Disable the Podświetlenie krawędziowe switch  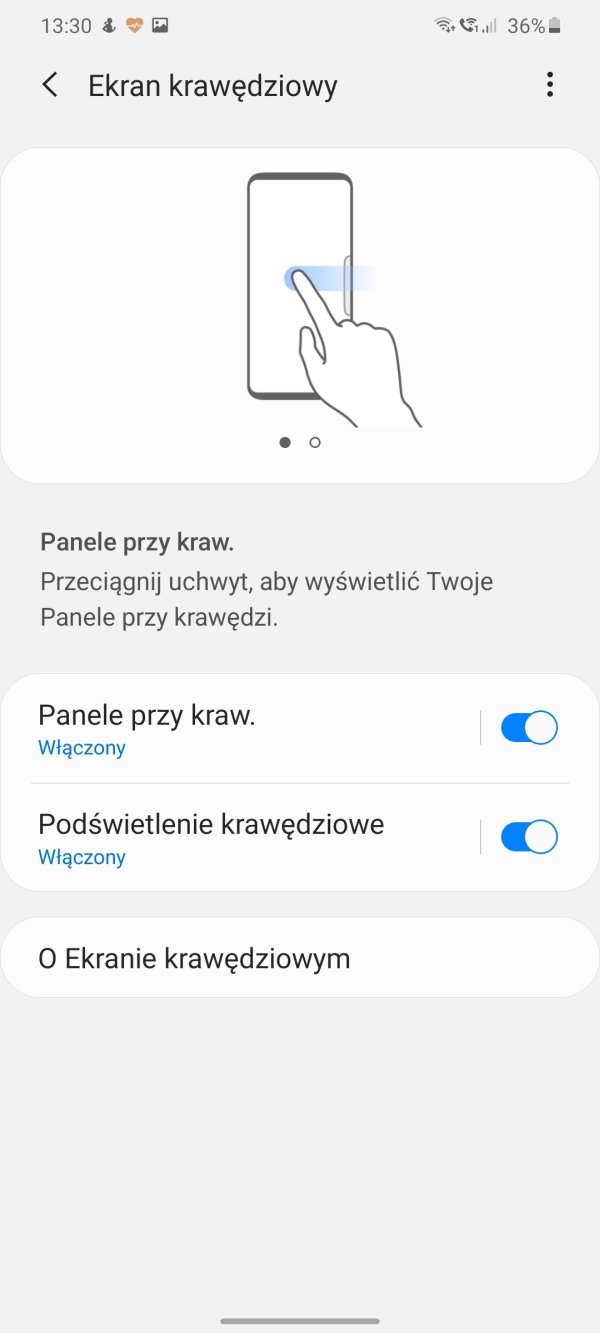click(529, 837)
